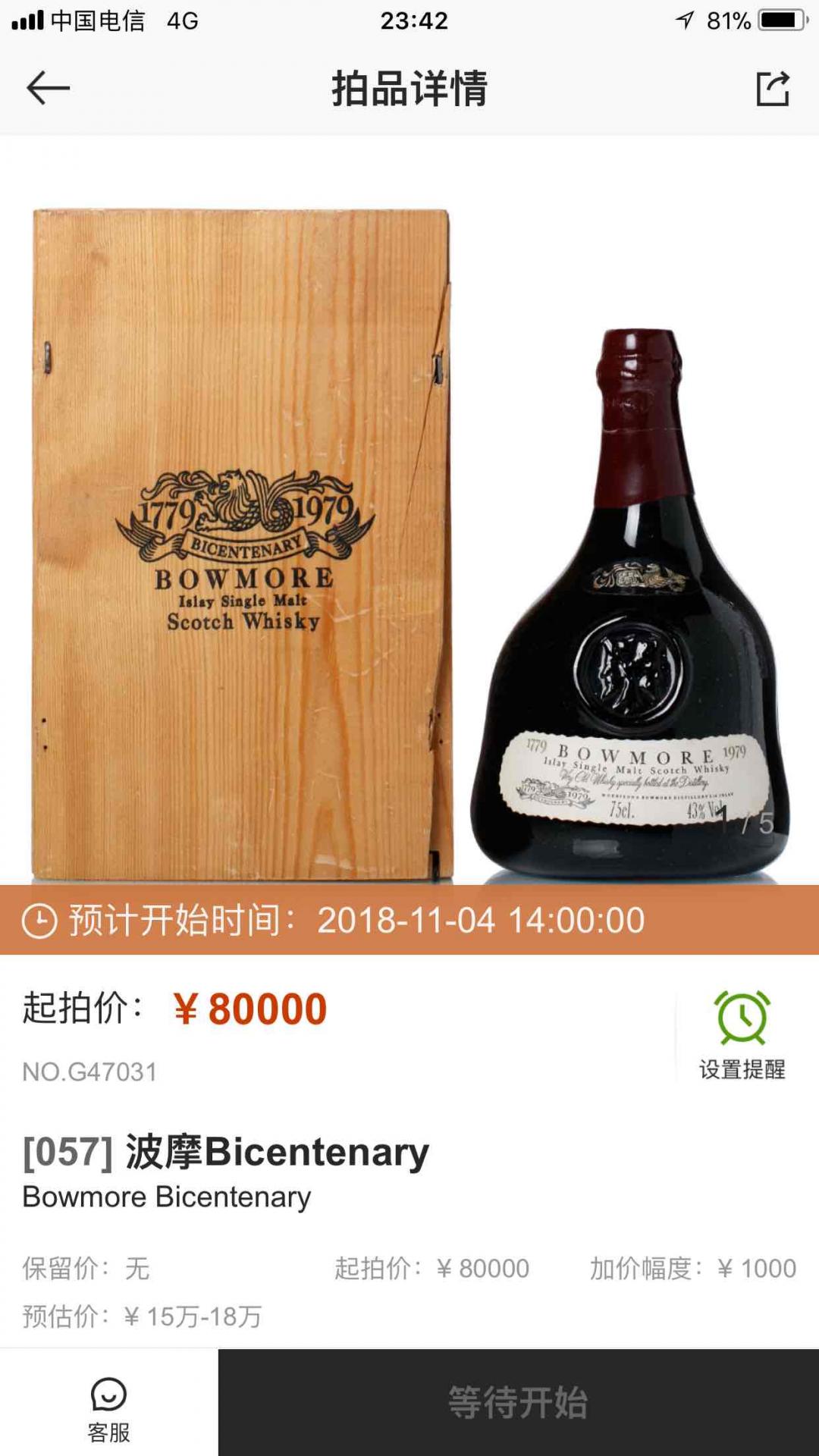
Task: Select the 客服 tab at bottom left
Action: coord(108,1408)
